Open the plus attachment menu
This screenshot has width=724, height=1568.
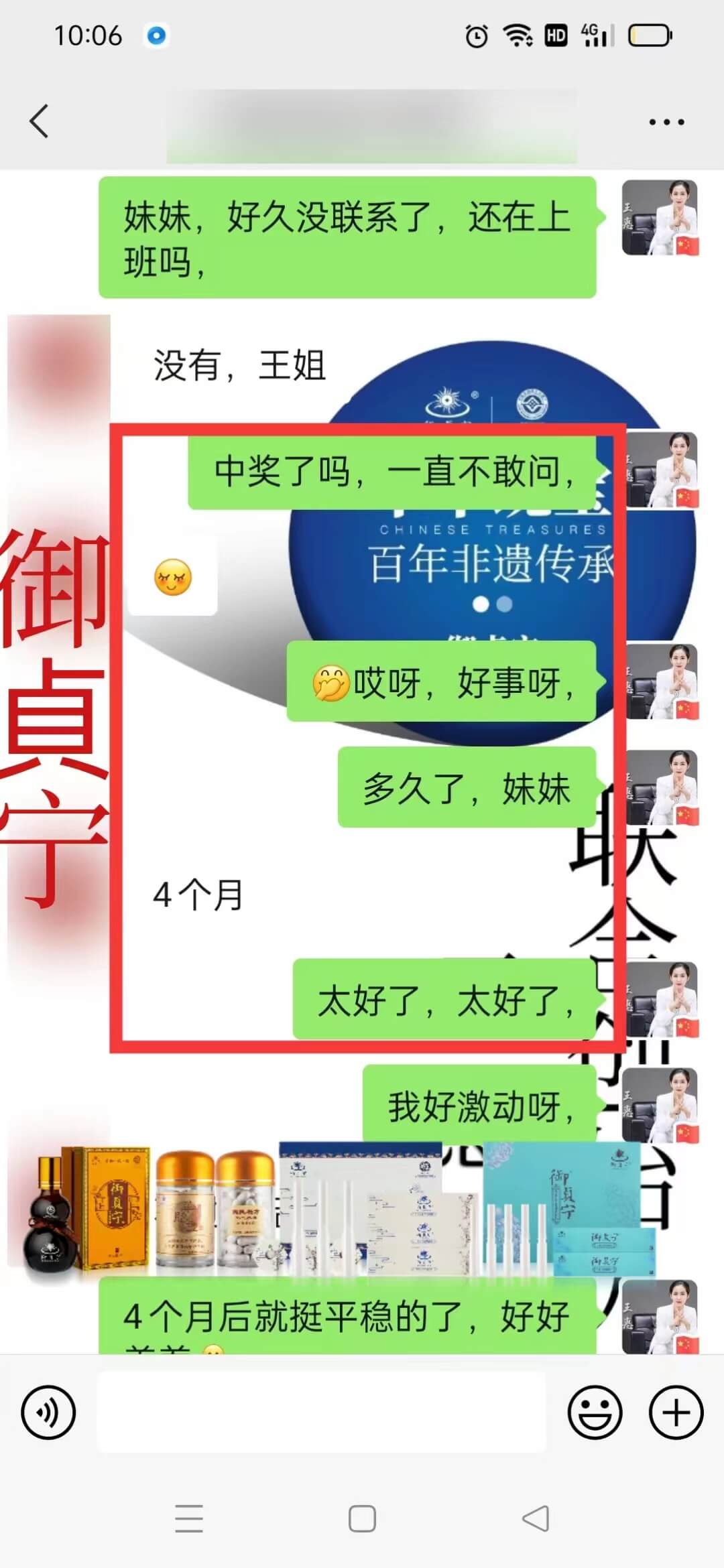pyautogui.click(x=676, y=1412)
